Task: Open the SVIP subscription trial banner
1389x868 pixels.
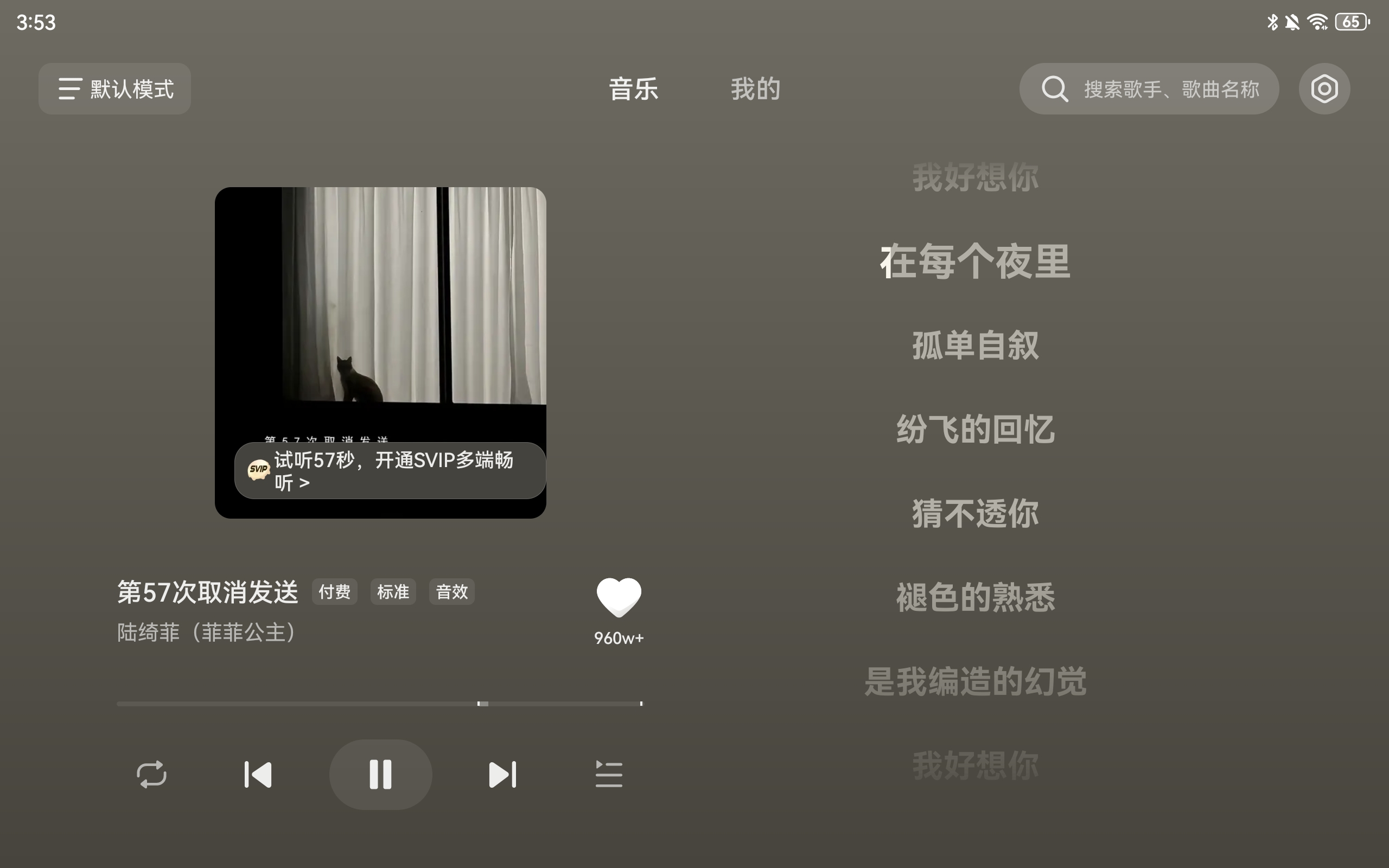Action: [x=390, y=471]
